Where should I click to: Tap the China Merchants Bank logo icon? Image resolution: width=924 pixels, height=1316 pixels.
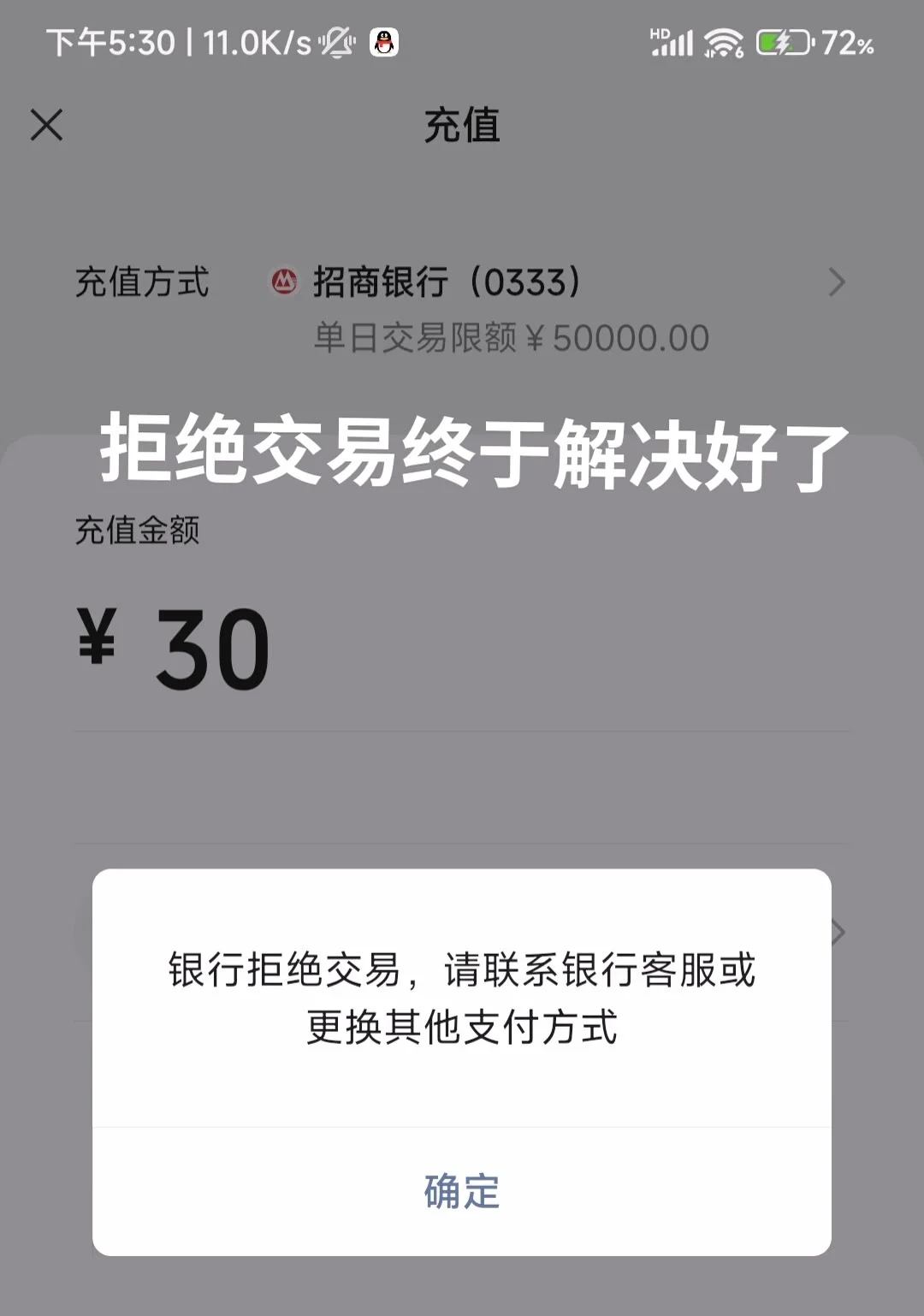283,282
